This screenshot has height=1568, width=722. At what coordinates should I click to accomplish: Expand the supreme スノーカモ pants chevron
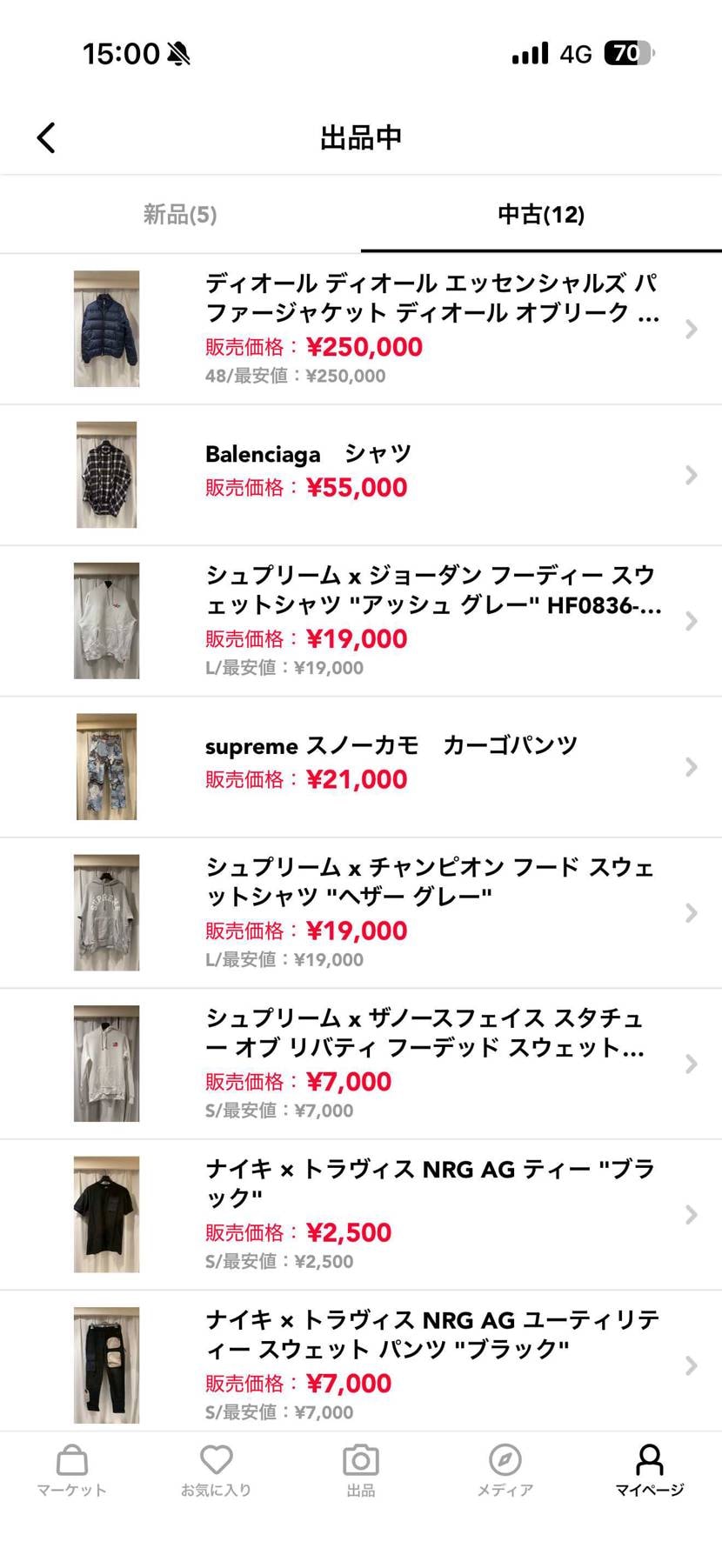pos(692,766)
